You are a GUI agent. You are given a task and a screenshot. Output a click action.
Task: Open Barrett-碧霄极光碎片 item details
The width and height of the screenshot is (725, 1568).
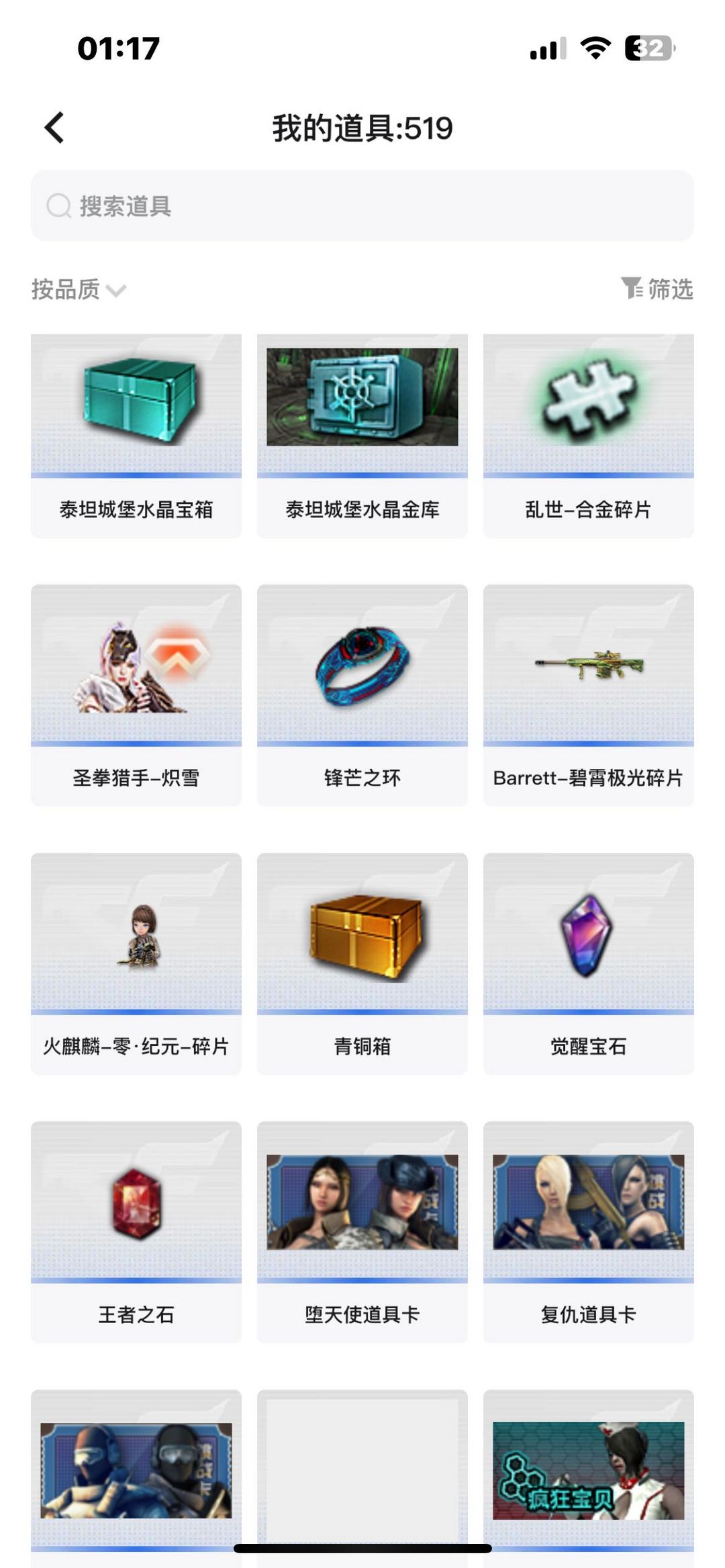coord(589,694)
